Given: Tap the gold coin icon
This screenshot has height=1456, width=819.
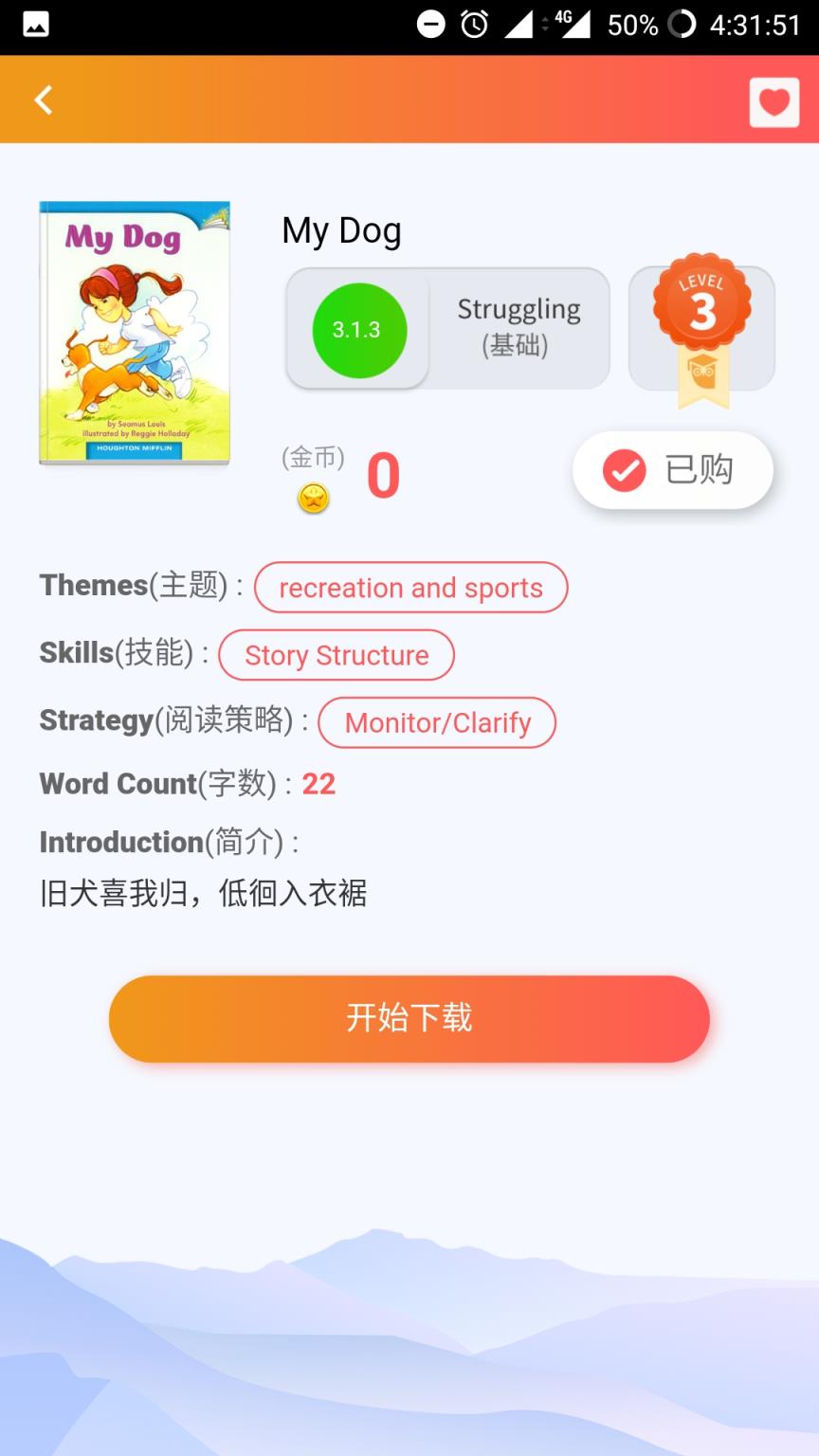Looking at the screenshot, I should (314, 498).
